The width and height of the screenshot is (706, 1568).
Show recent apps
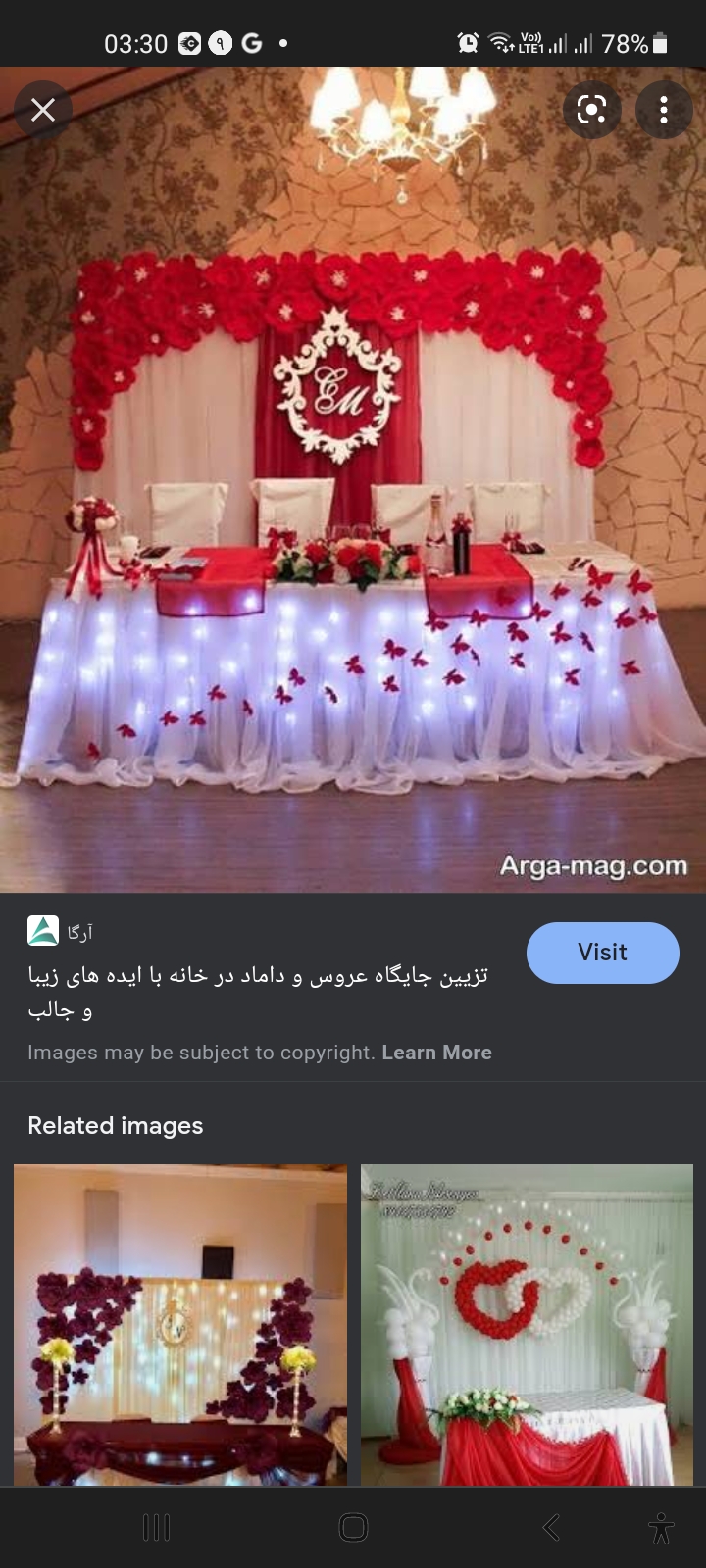coord(156,1527)
